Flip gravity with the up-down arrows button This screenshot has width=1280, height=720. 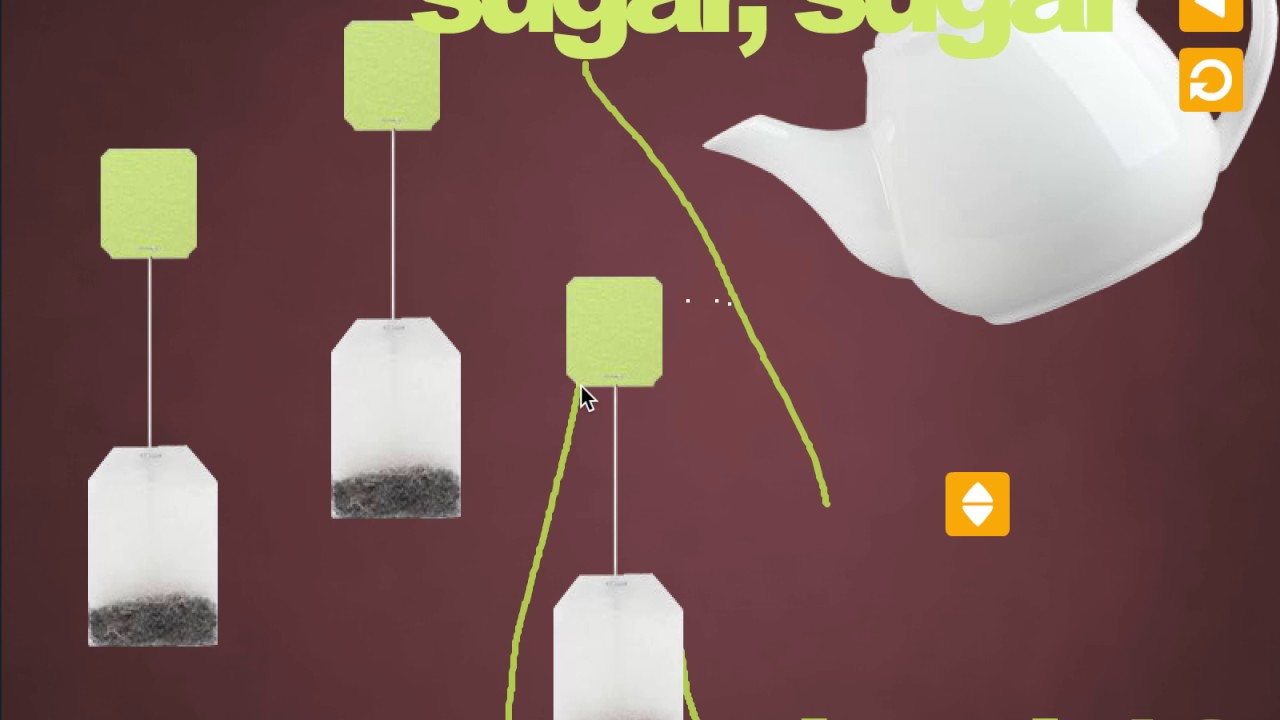pyautogui.click(x=977, y=504)
